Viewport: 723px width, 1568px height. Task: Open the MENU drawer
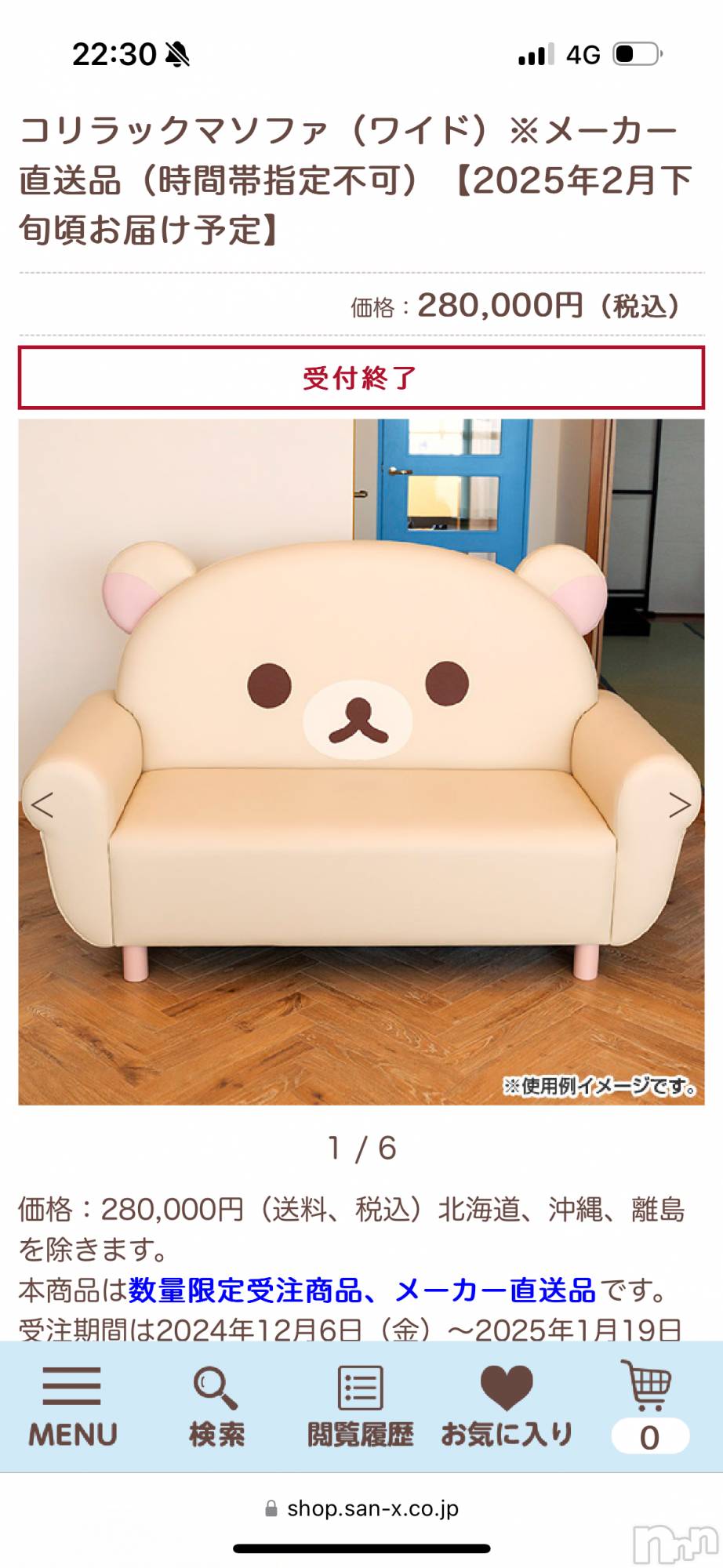pyautogui.click(x=72, y=1406)
